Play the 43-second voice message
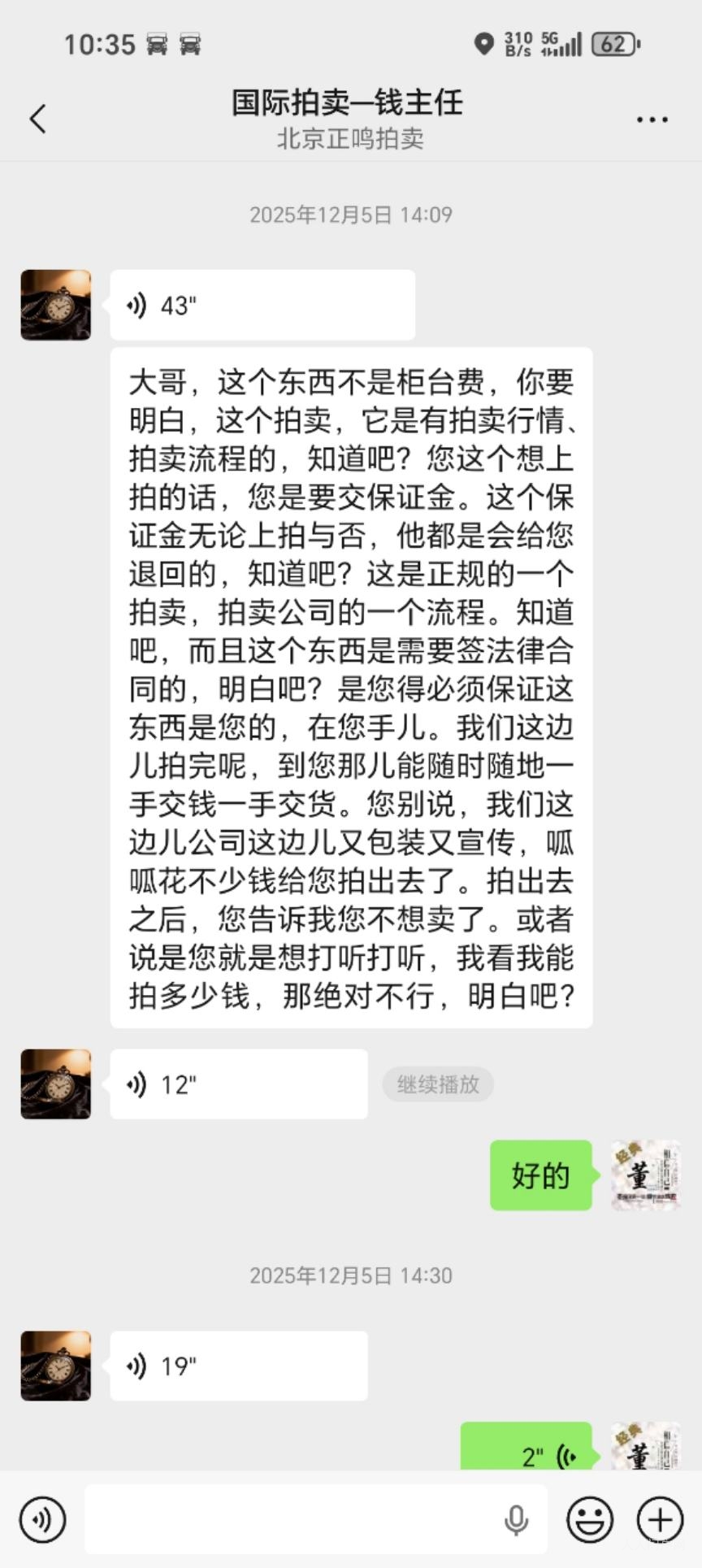The image size is (702, 1568). tap(262, 306)
